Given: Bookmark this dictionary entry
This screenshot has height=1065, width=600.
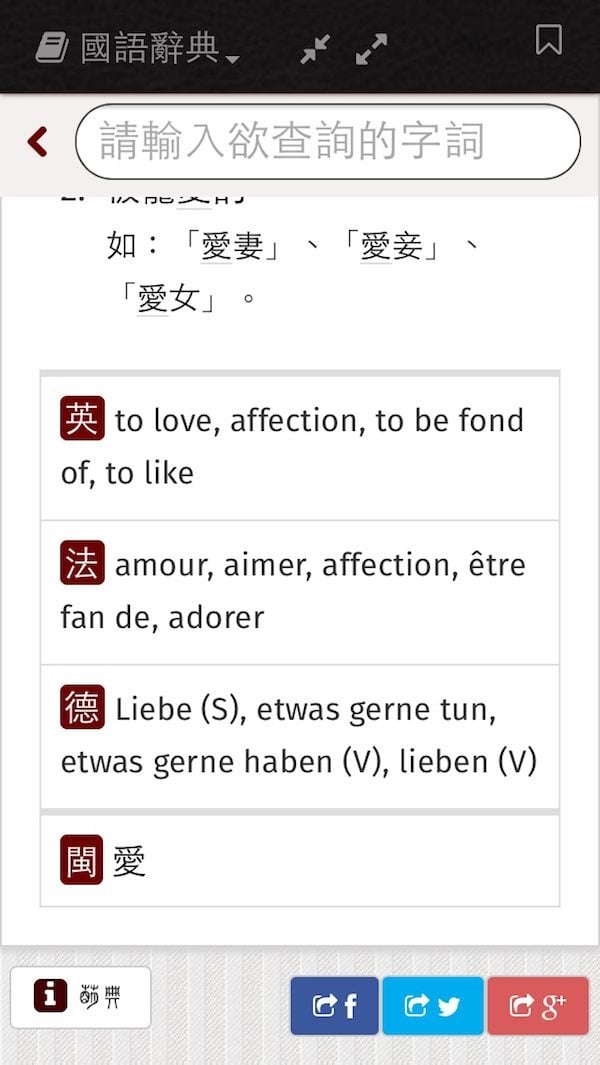Looking at the screenshot, I should click(x=548, y=41).
